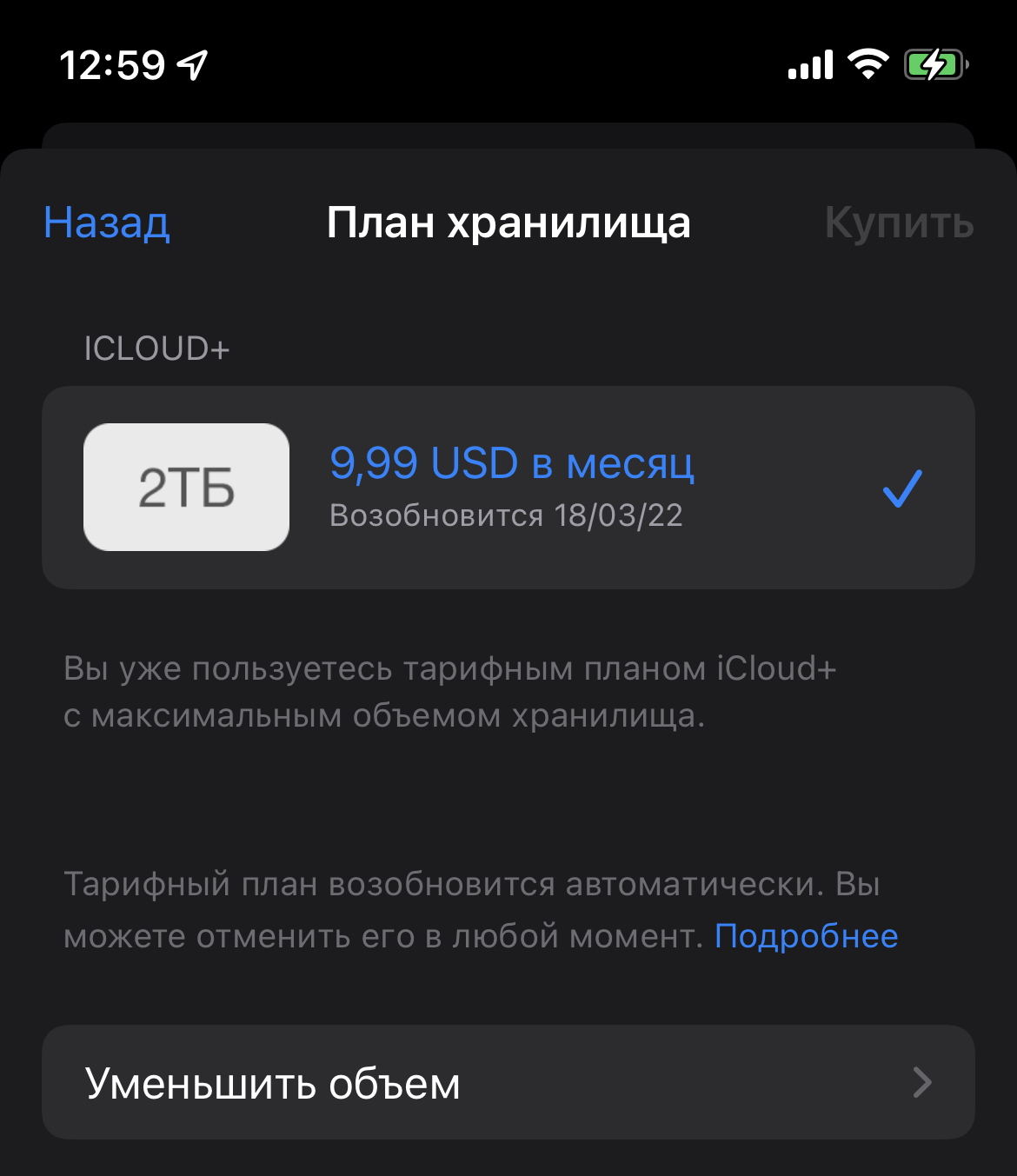Select the 2ТБ plan for 9,99 USD
This screenshot has width=1017, height=1176.
(508, 488)
